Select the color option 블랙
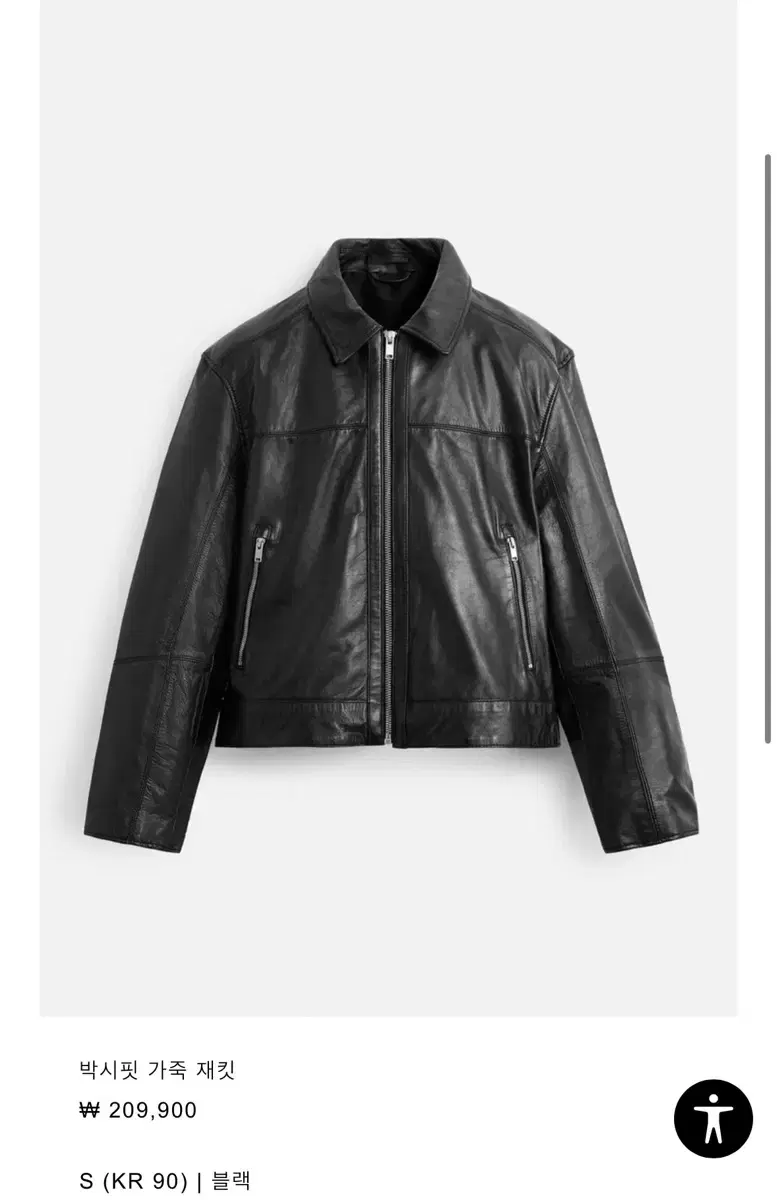The height and width of the screenshot is (1200, 777). point(230,1180)
